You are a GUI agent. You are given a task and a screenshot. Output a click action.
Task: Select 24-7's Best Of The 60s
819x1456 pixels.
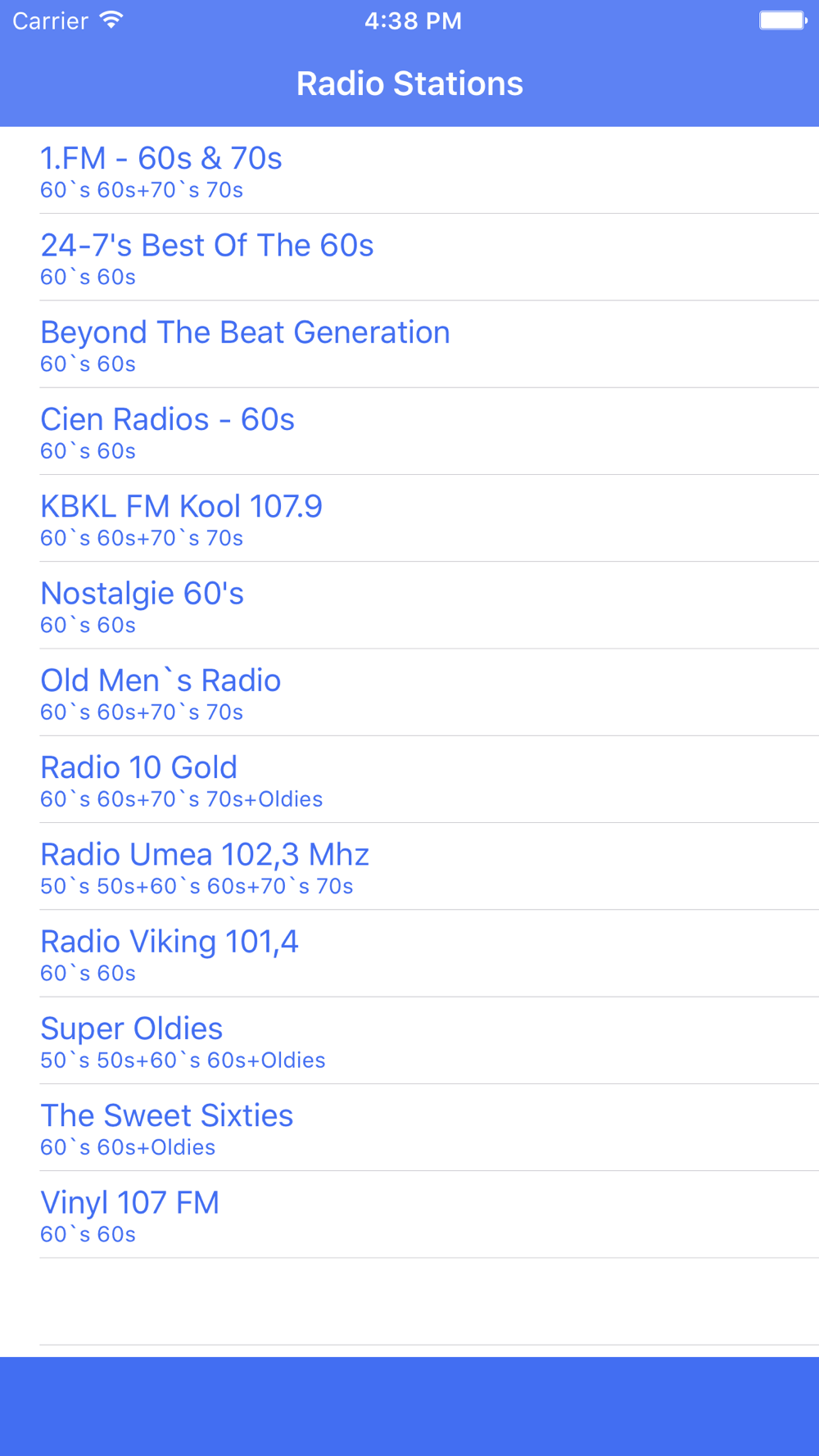click(409, 257)
